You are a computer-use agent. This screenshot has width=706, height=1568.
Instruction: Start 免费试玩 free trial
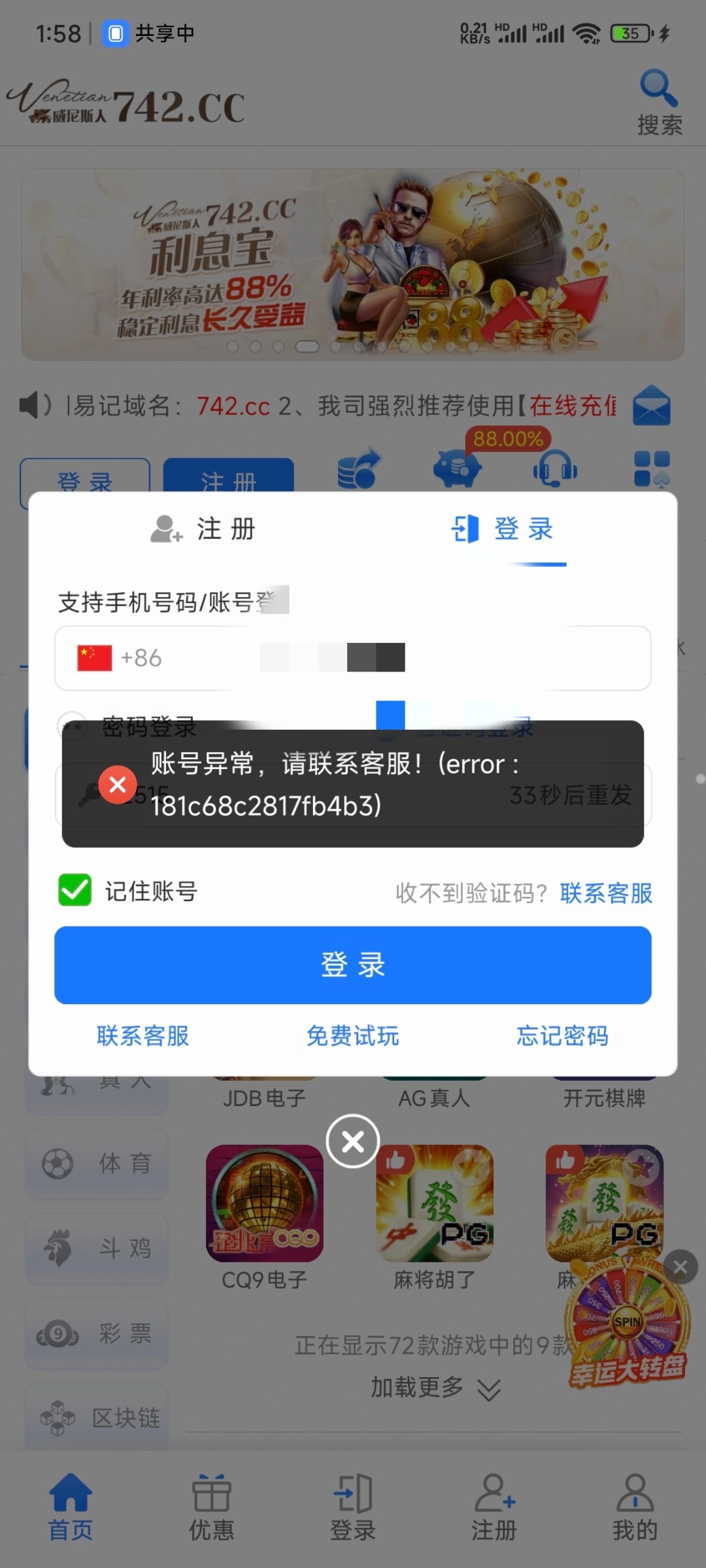coord(353,1036)
